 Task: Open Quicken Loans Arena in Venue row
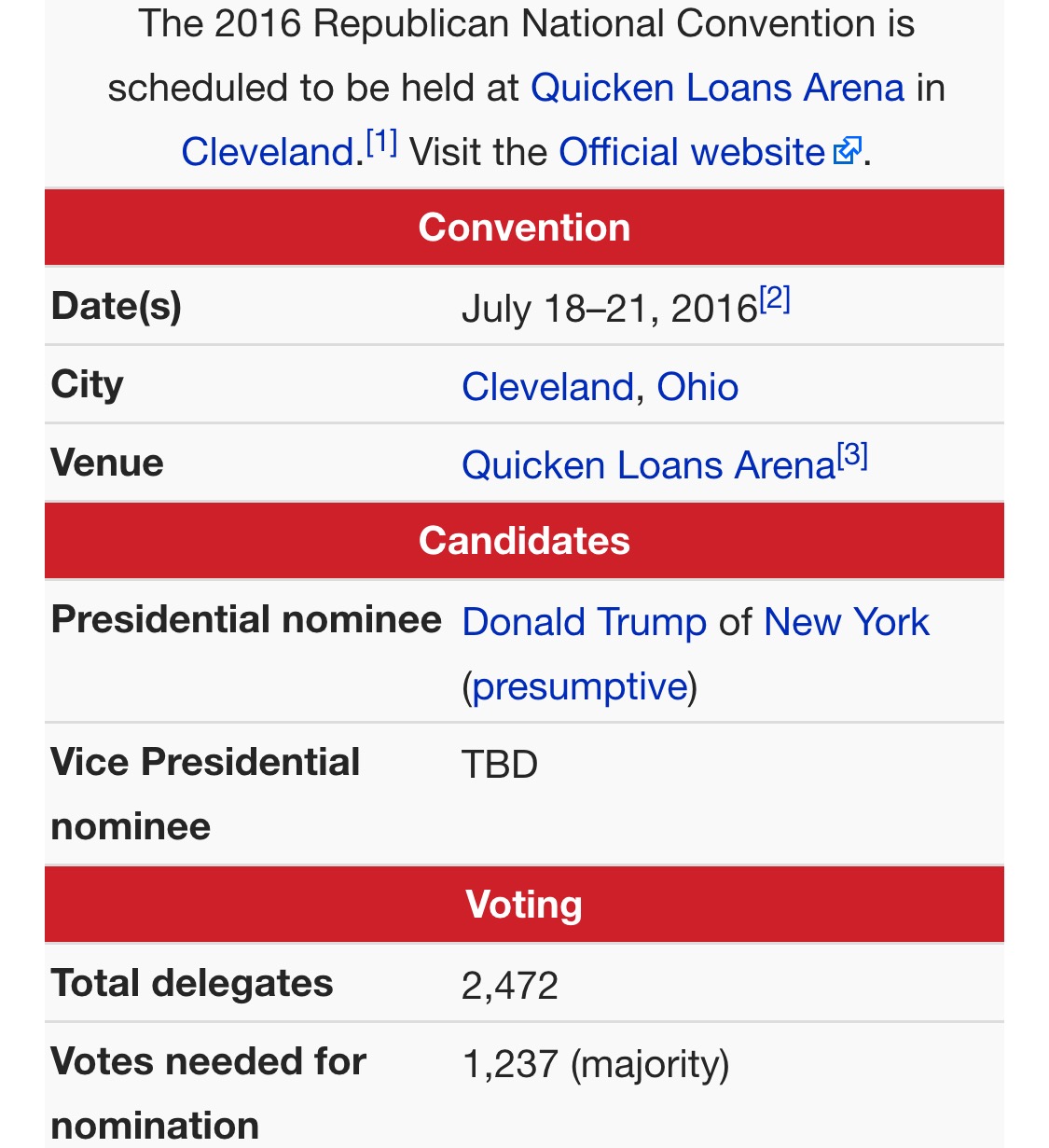click(x=648, y=465)
